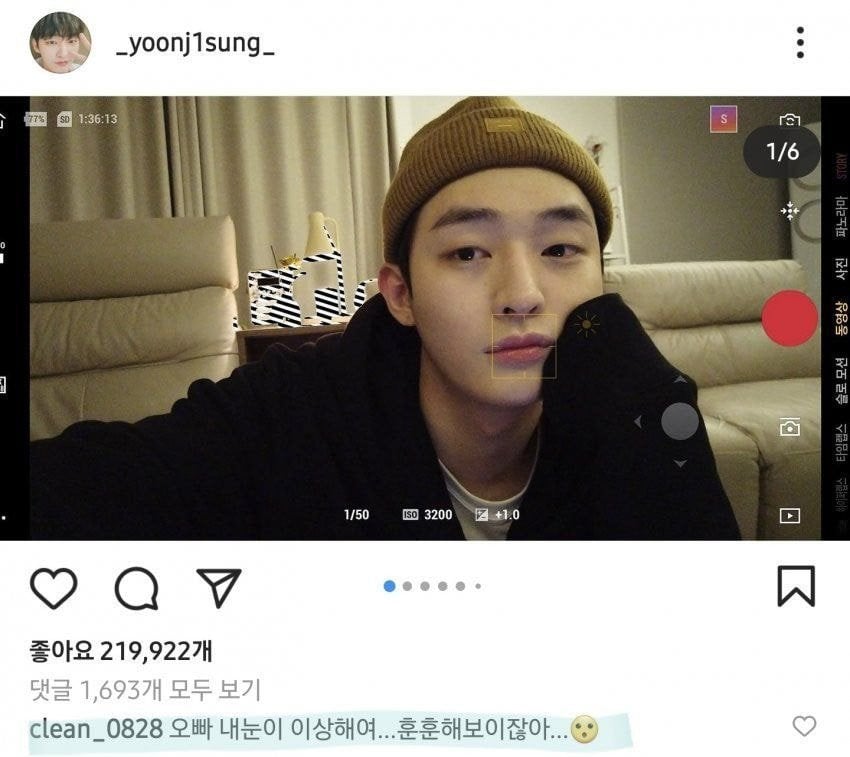Like clean_0828's comment

804,727
